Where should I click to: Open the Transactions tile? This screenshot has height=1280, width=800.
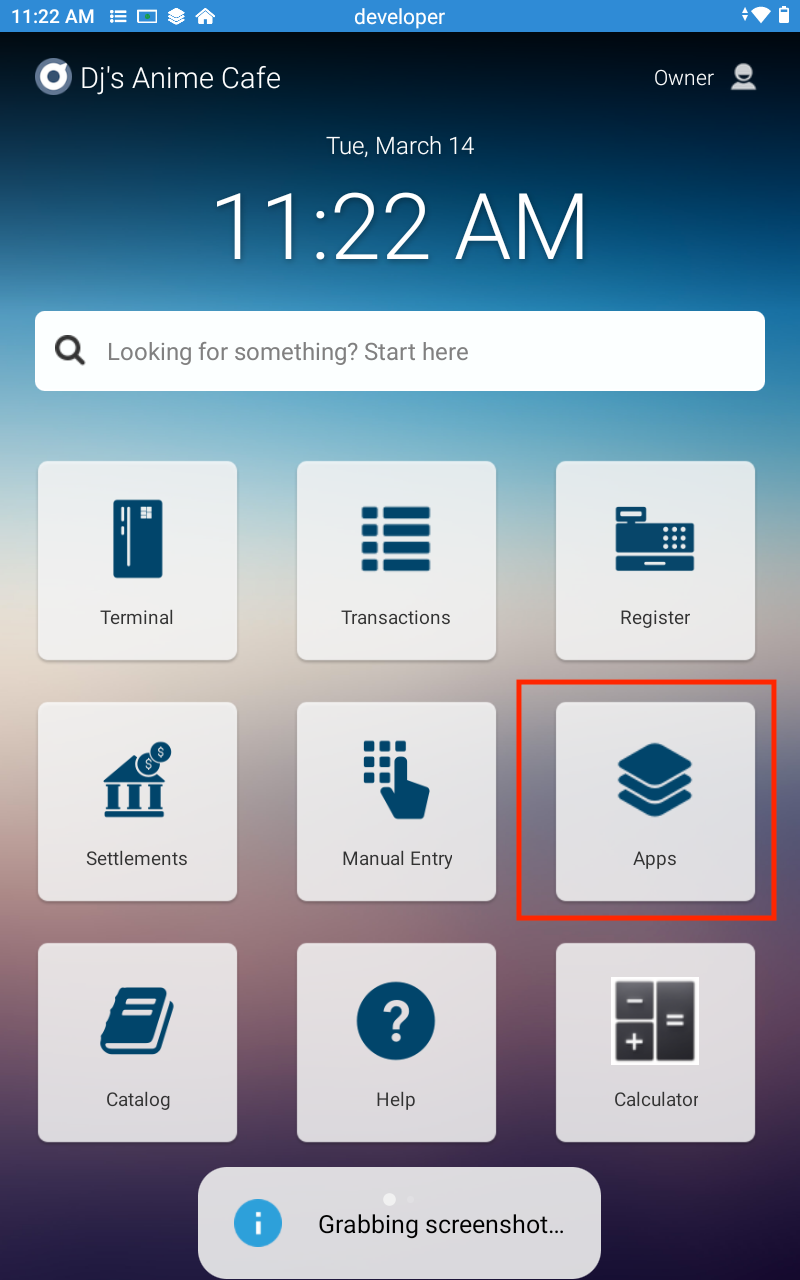(396, 560)
